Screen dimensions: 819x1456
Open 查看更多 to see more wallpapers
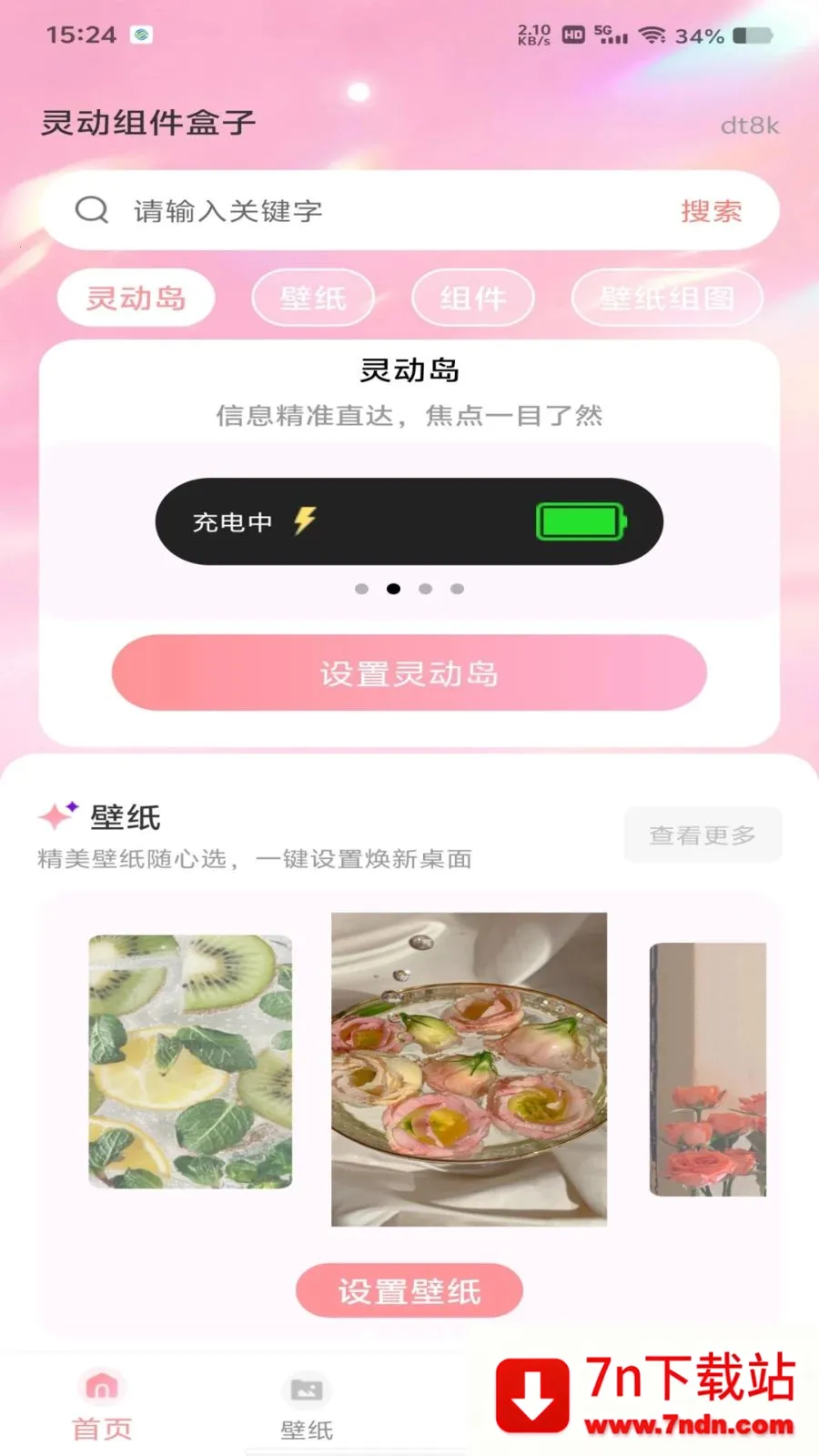tap(702, 834)
